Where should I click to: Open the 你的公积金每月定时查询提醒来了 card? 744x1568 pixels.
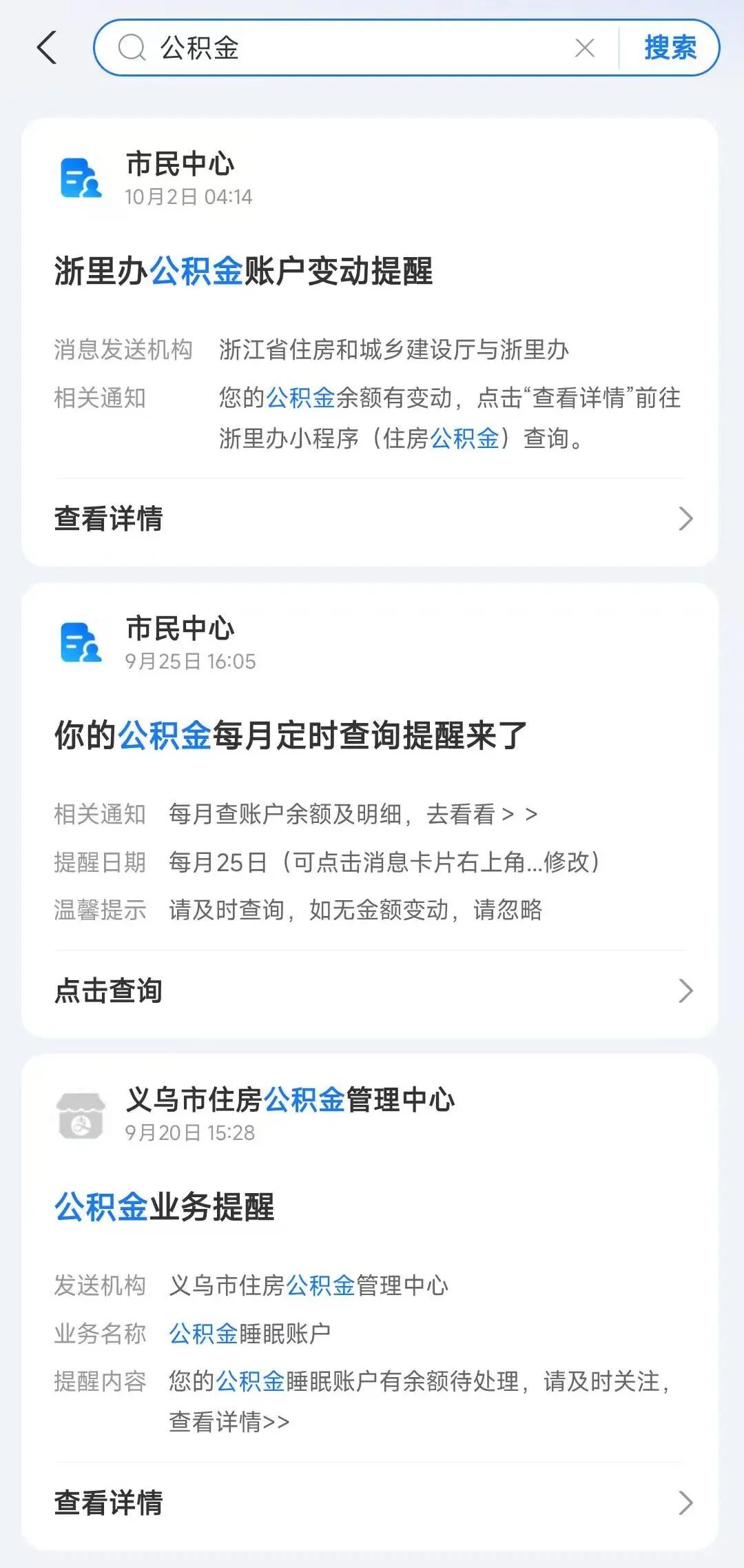pyautogui.click(x=371, y=811)
